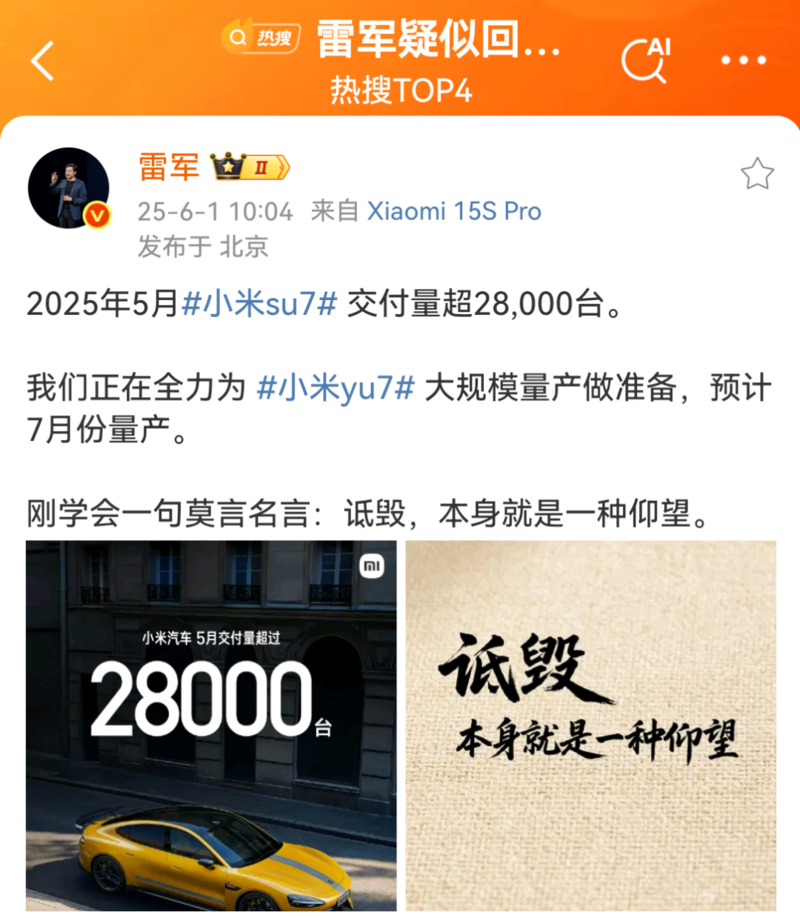Tap the Xiaomi 15S Pro source link
The image size is (800, 918).
pyautogui.click(x=454, y=211)
